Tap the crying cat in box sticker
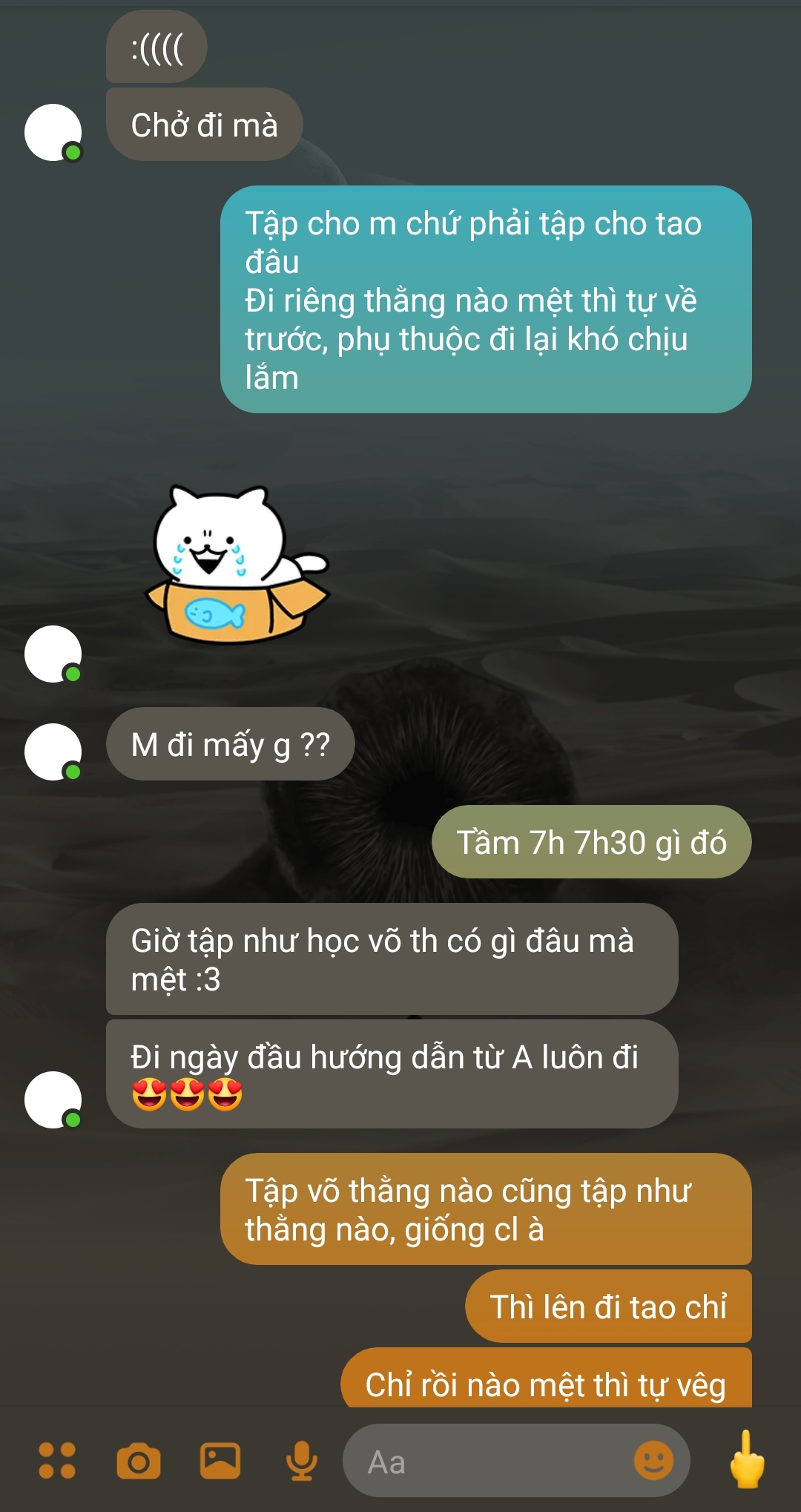Image resolution: width=801 pixels, height=1512 pixels. coord(236,564)
